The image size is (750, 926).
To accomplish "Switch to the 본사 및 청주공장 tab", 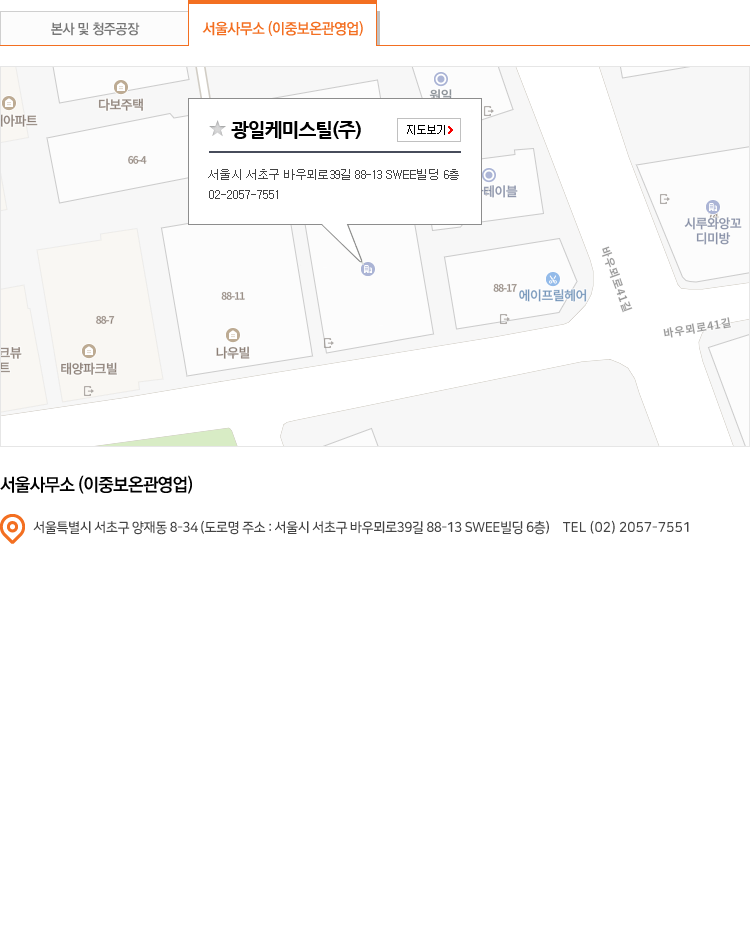I will [95, 29].
